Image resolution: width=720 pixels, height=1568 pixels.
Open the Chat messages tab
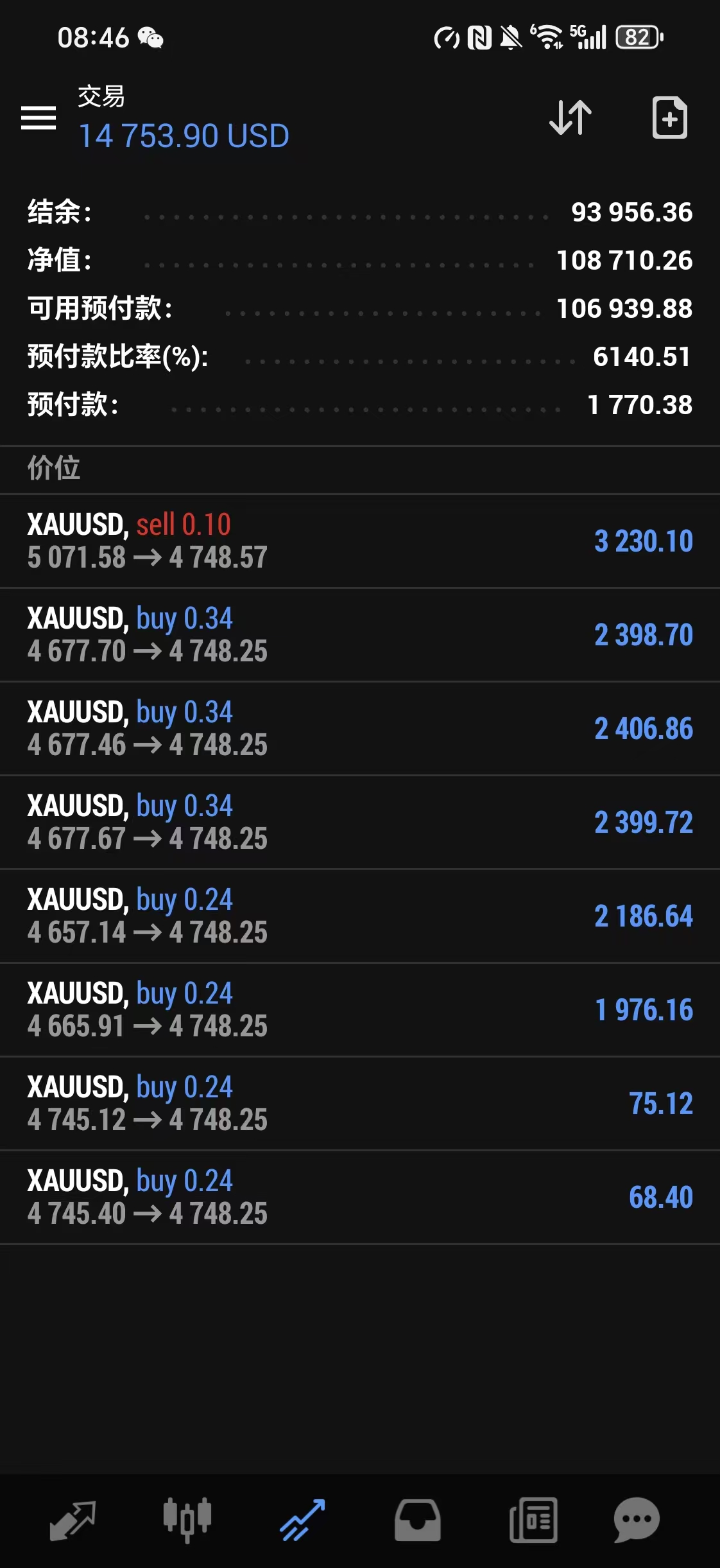[636, 1520]
